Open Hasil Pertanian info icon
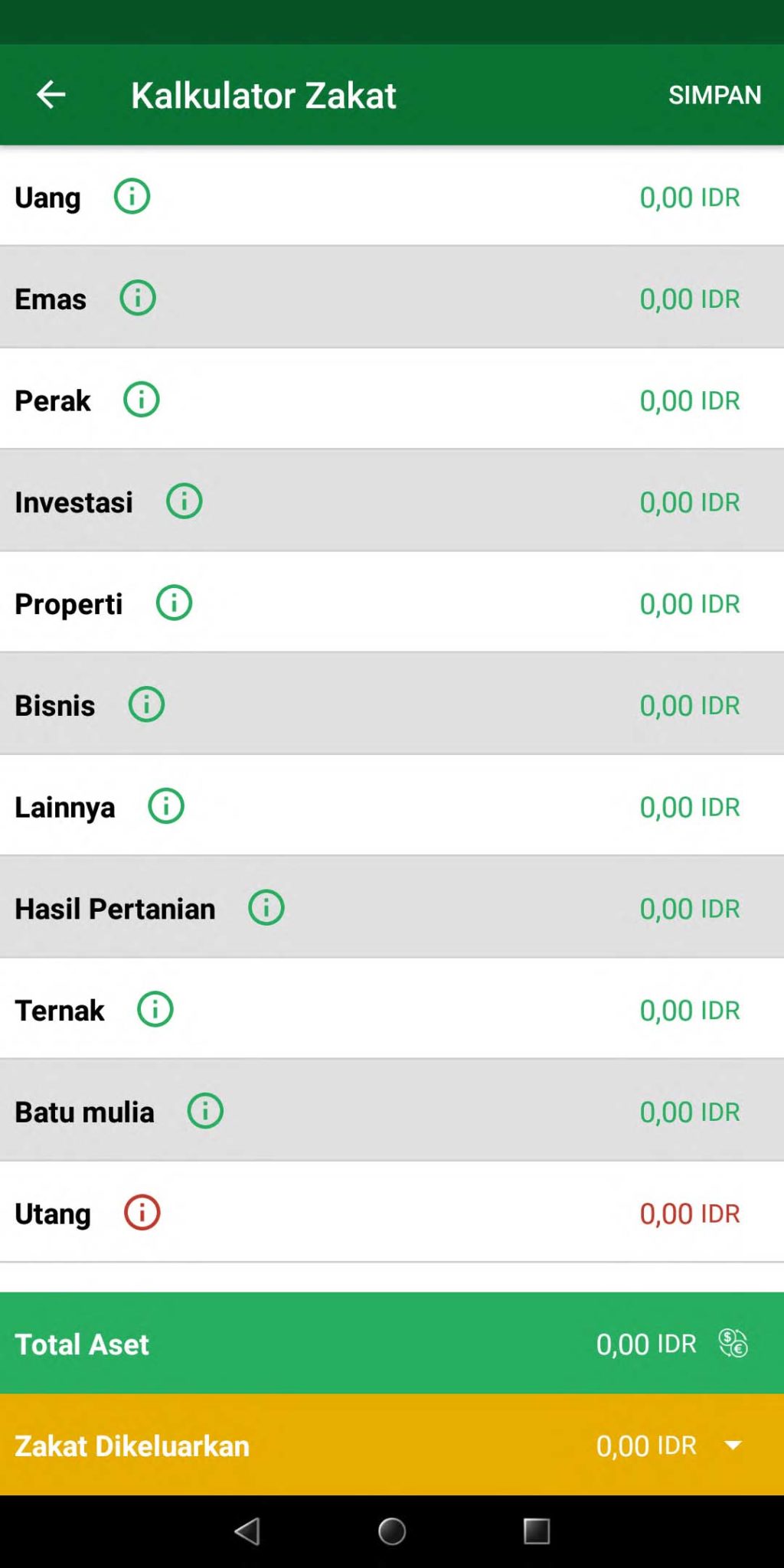The image size is (784, 1568). (266, 908)
